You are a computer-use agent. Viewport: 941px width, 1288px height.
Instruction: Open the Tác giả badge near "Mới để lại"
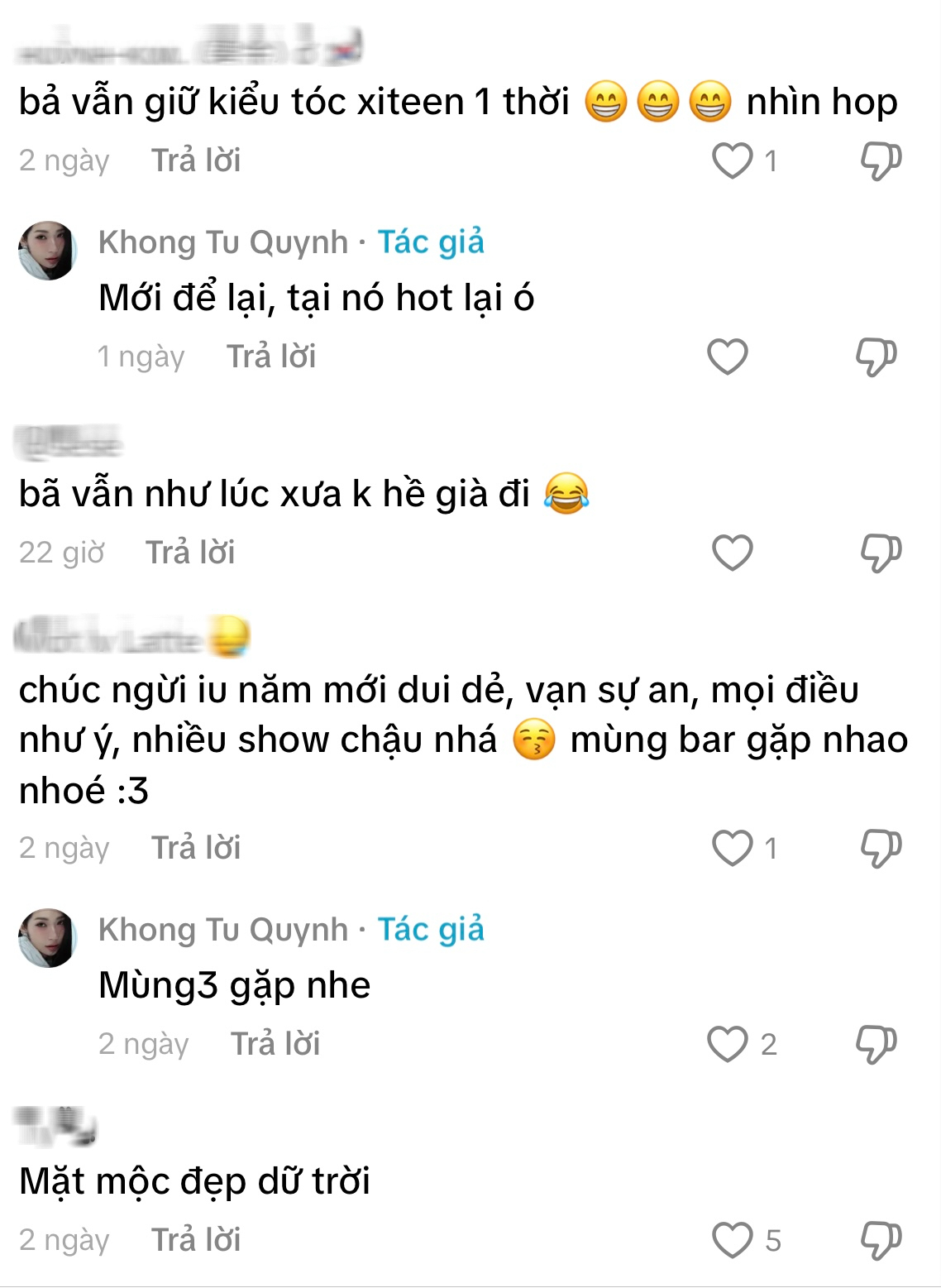[430, 242]
